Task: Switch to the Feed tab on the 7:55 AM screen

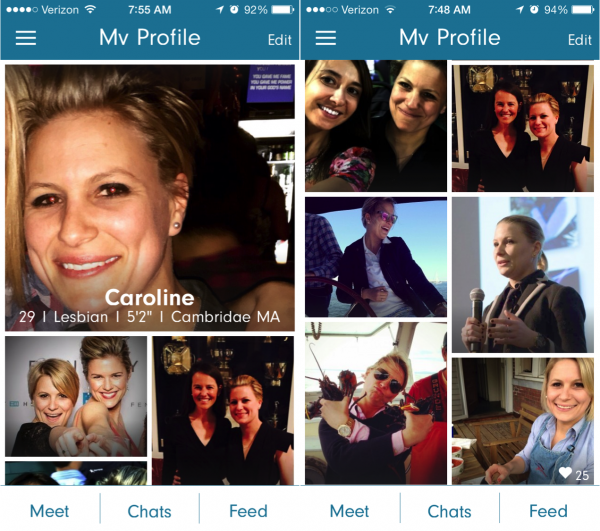Action: coord(248,510)
